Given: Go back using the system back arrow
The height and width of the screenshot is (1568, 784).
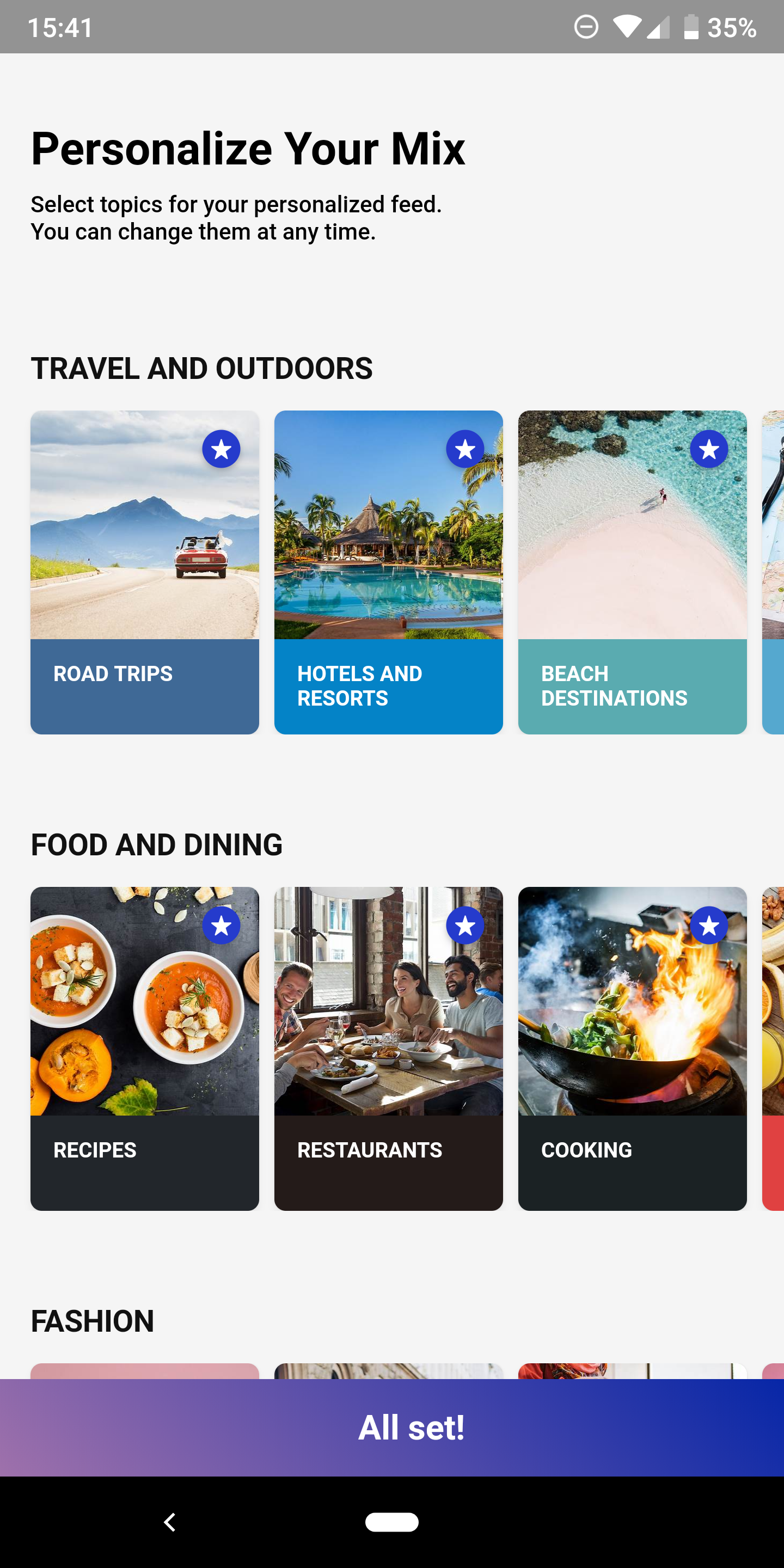Looking at the screenshot, I should pyautogui.click(x=170, y=1522).
